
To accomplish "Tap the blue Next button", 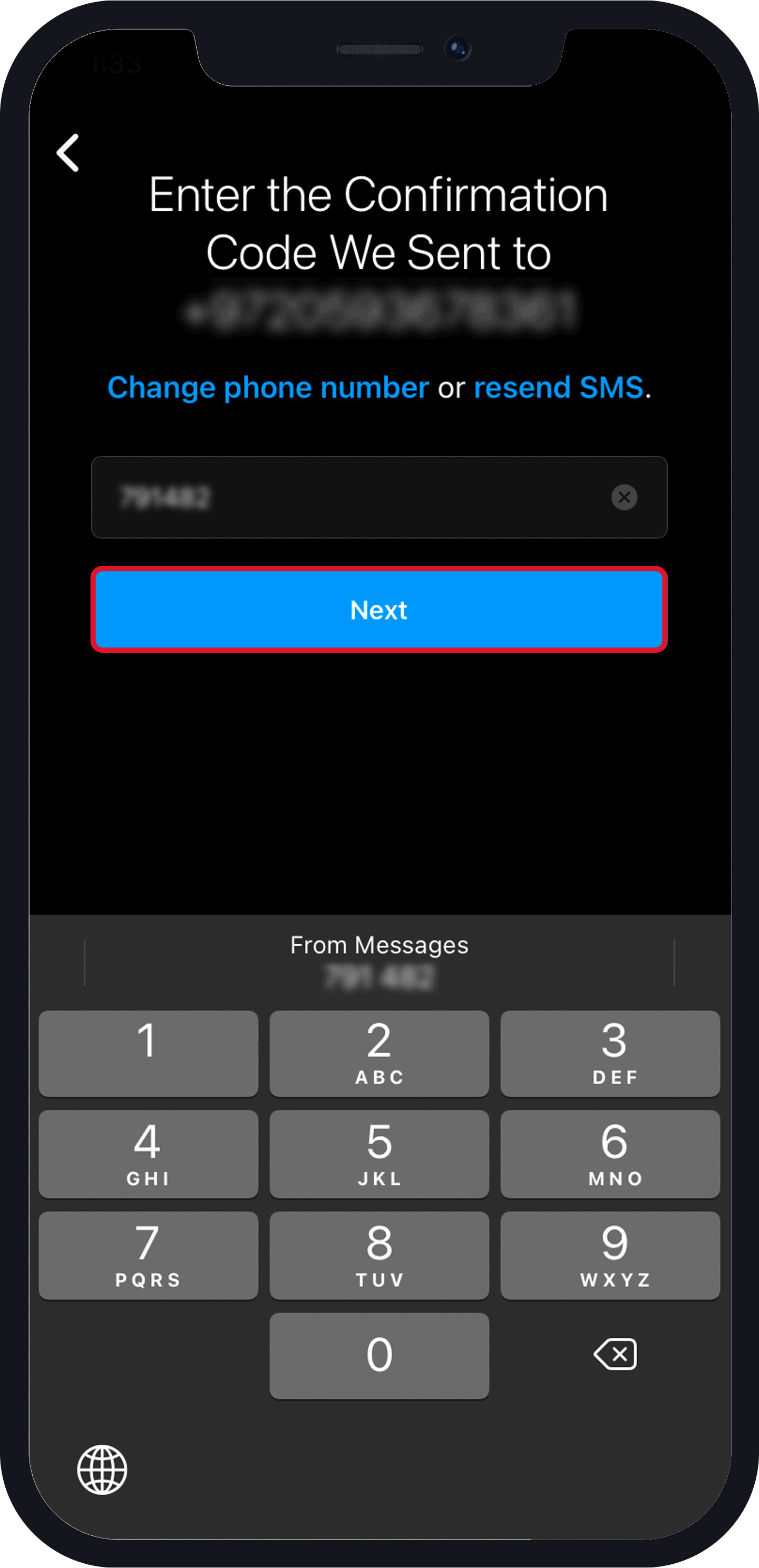I will (x=379, y=610).
